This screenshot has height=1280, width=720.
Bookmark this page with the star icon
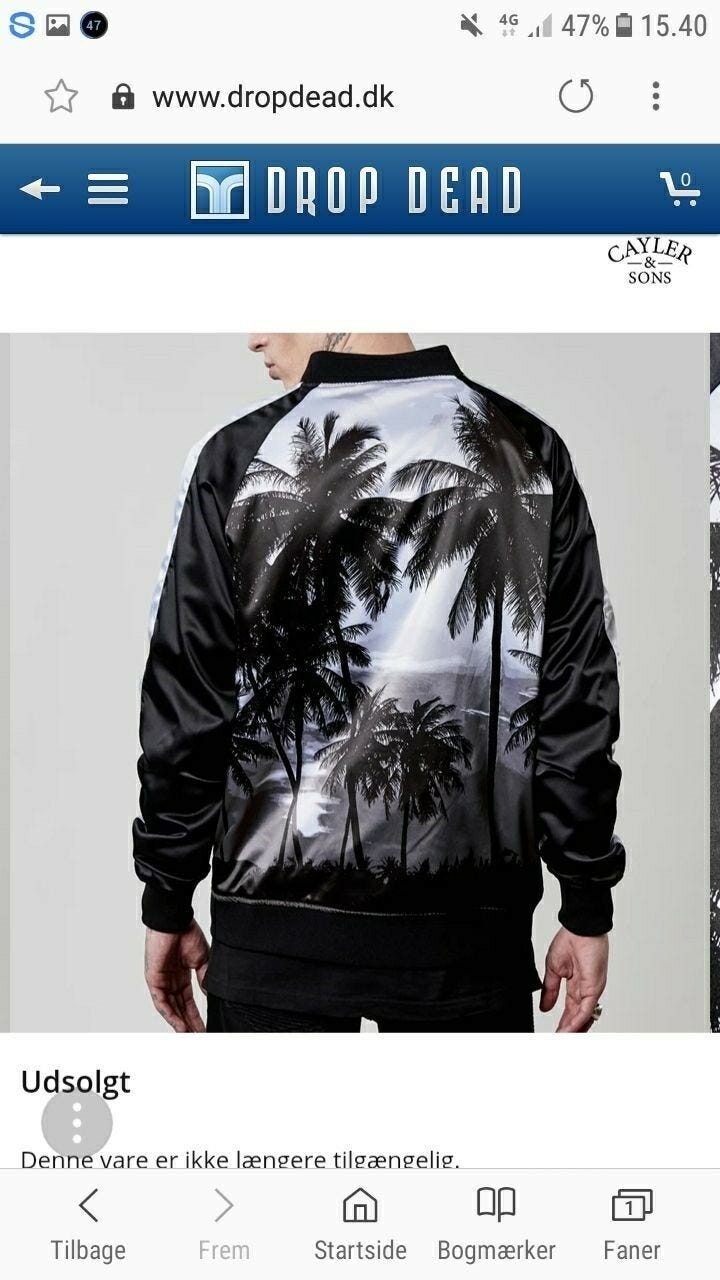tap(61, 97)
